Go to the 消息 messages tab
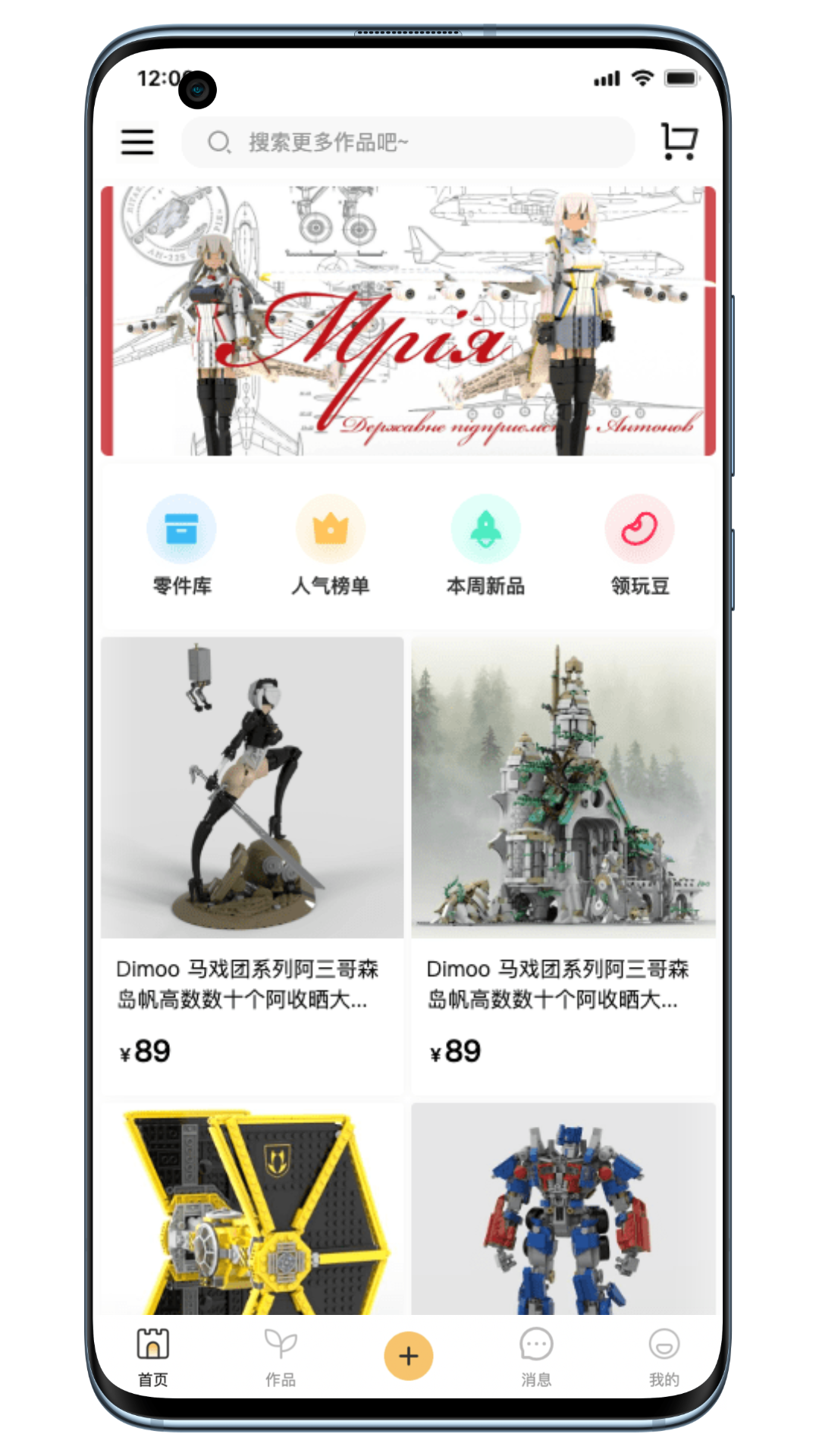 pyautogui.click(x=536, y=1356)
